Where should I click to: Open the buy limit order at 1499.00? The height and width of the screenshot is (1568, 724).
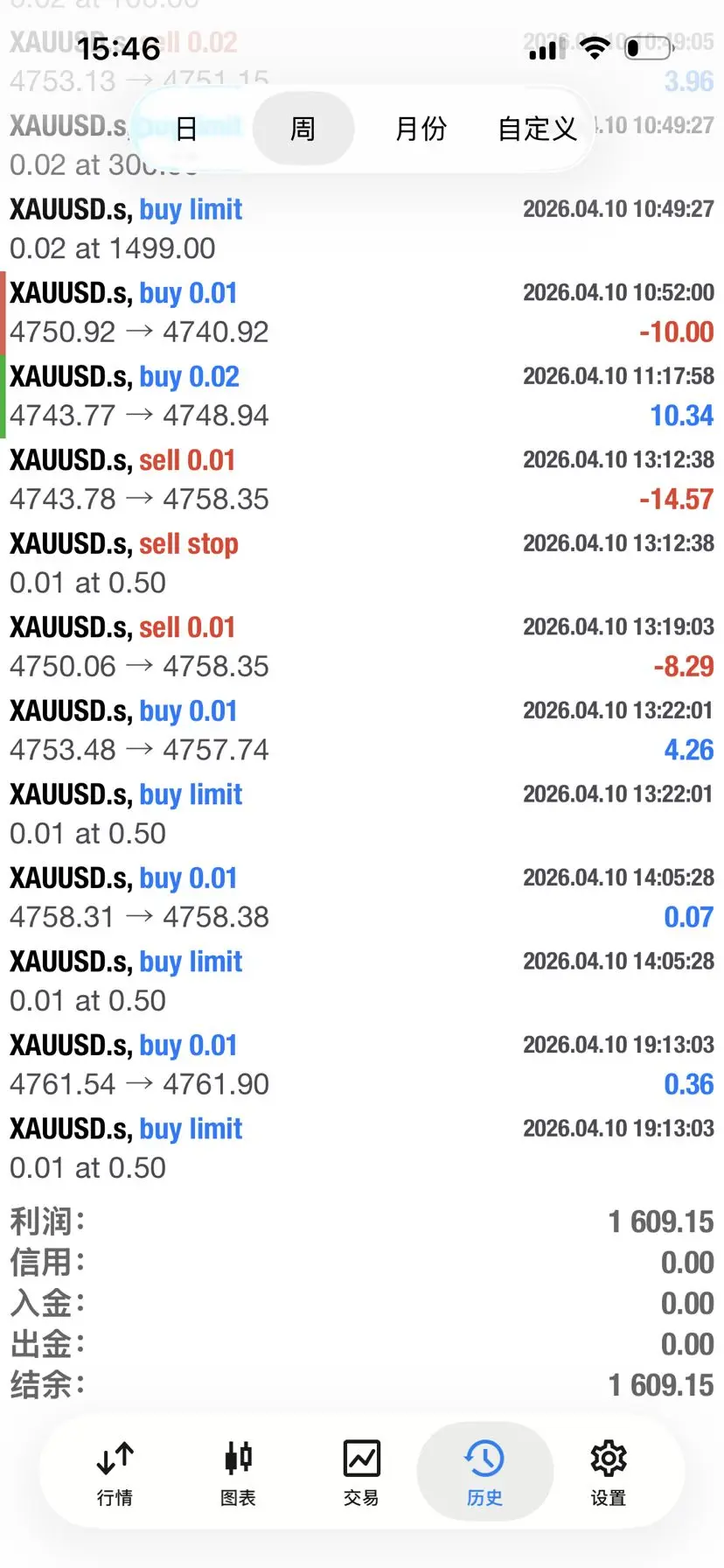pos(362,228)
